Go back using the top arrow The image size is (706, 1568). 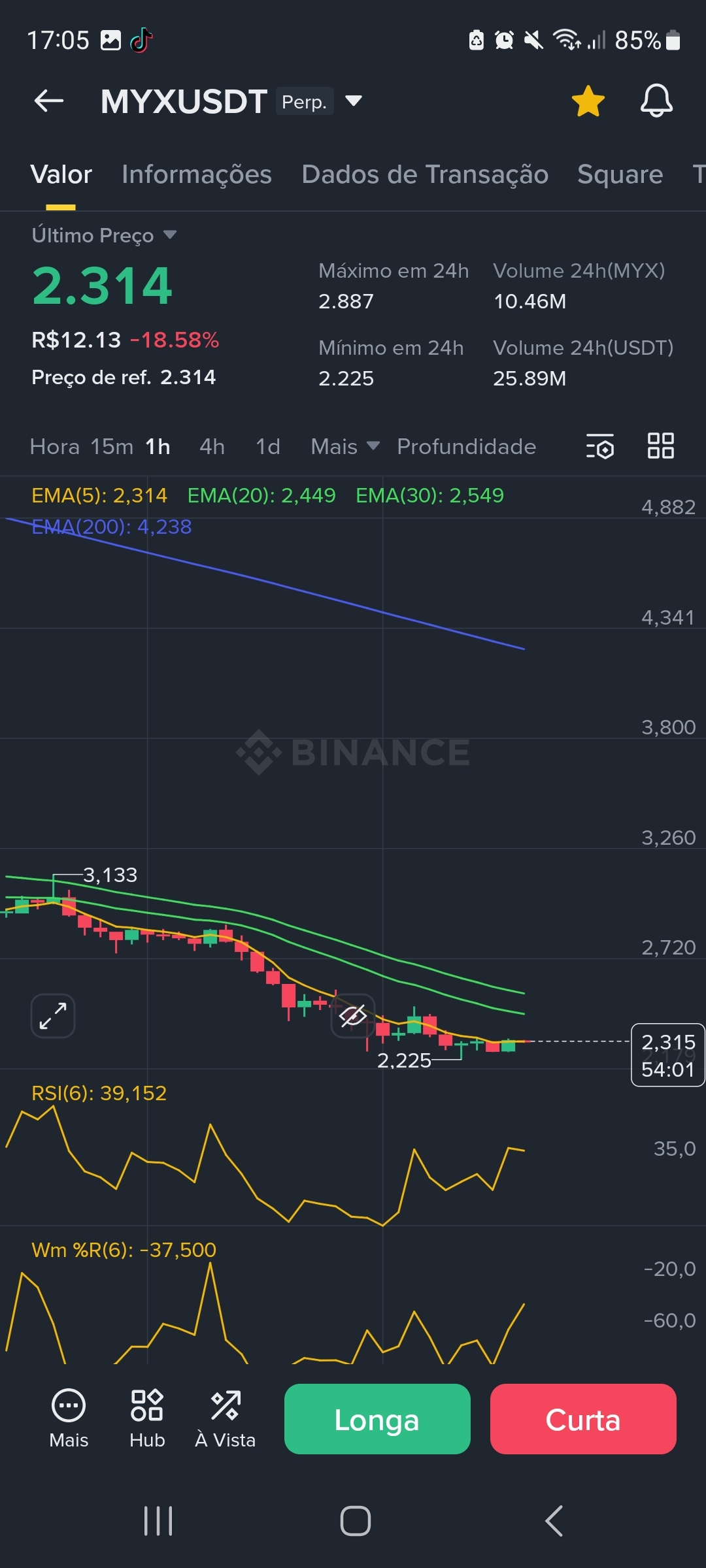[x=49, y=101]
